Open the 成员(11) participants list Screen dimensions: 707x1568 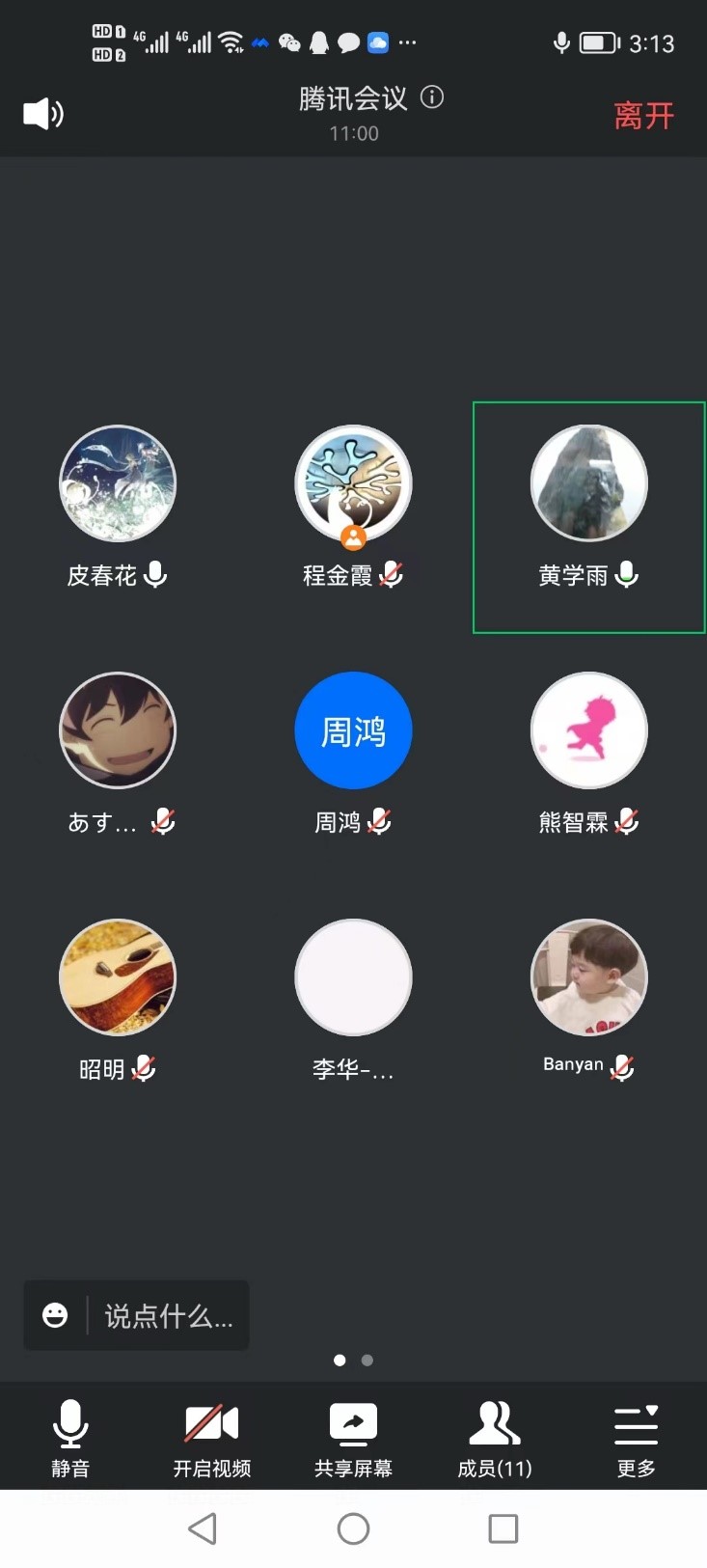pos(495,1438)
